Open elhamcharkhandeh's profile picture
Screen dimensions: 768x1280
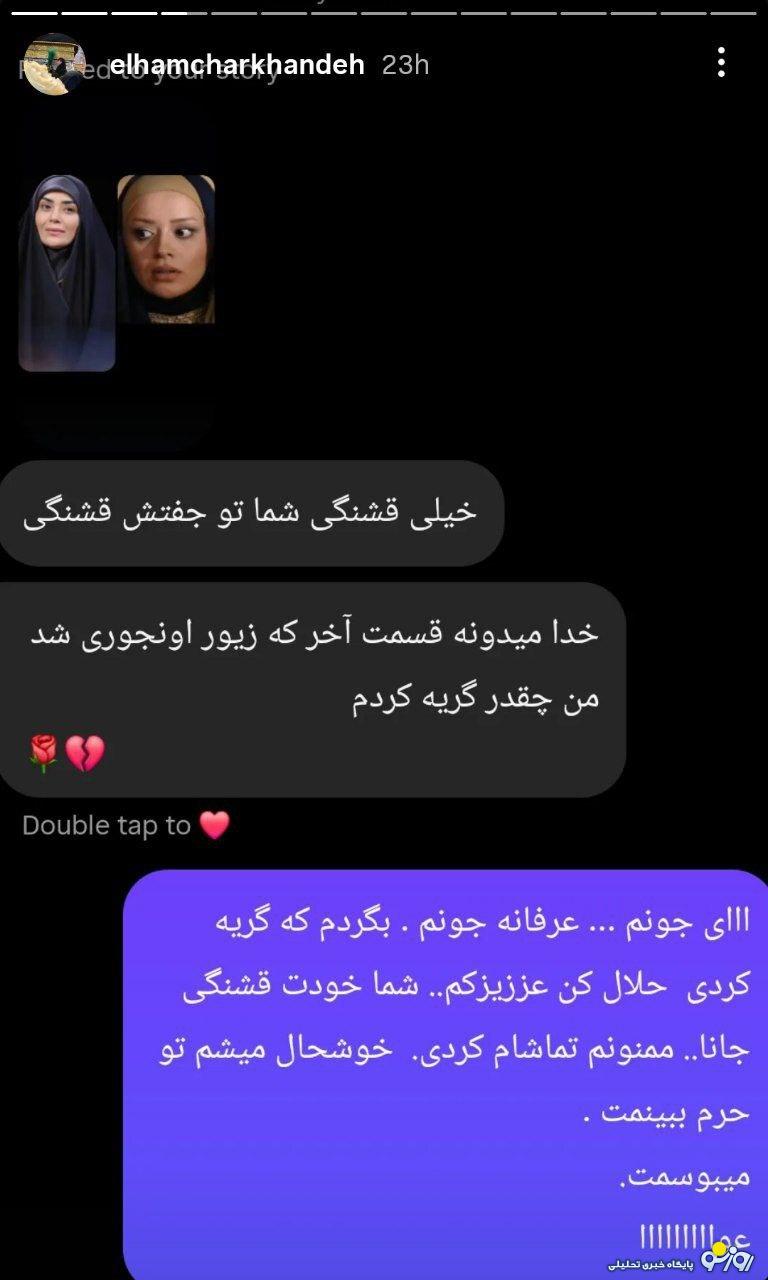tap(55, 63)
